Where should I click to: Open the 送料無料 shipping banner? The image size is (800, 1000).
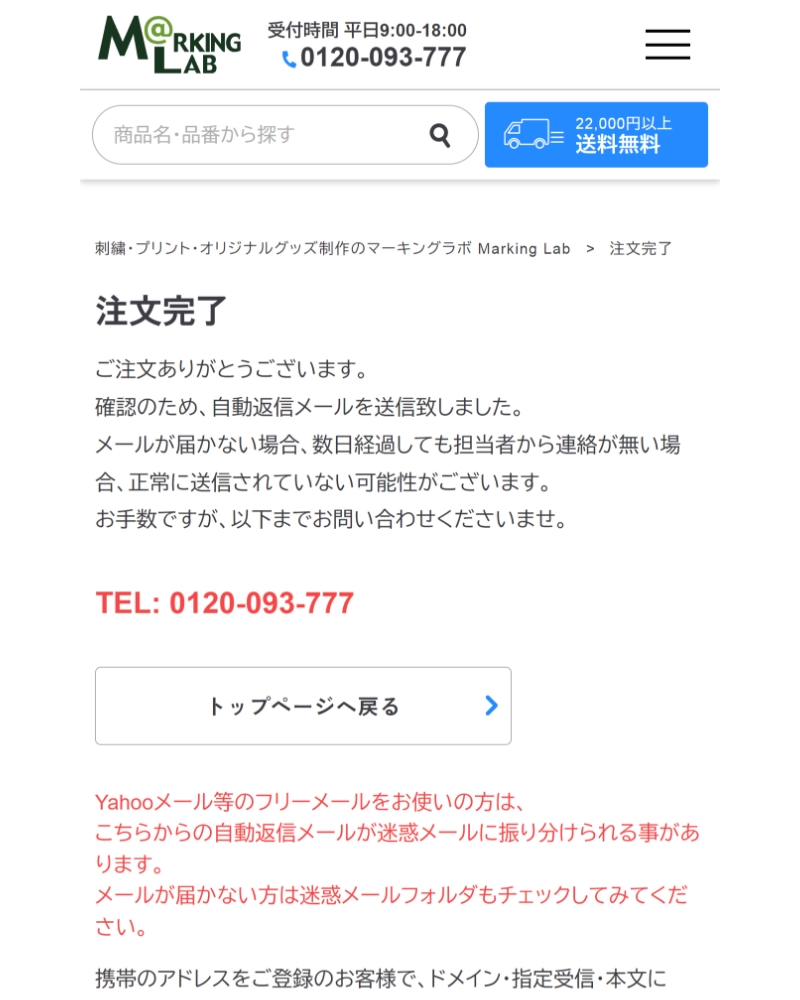(x=596, y=135)
